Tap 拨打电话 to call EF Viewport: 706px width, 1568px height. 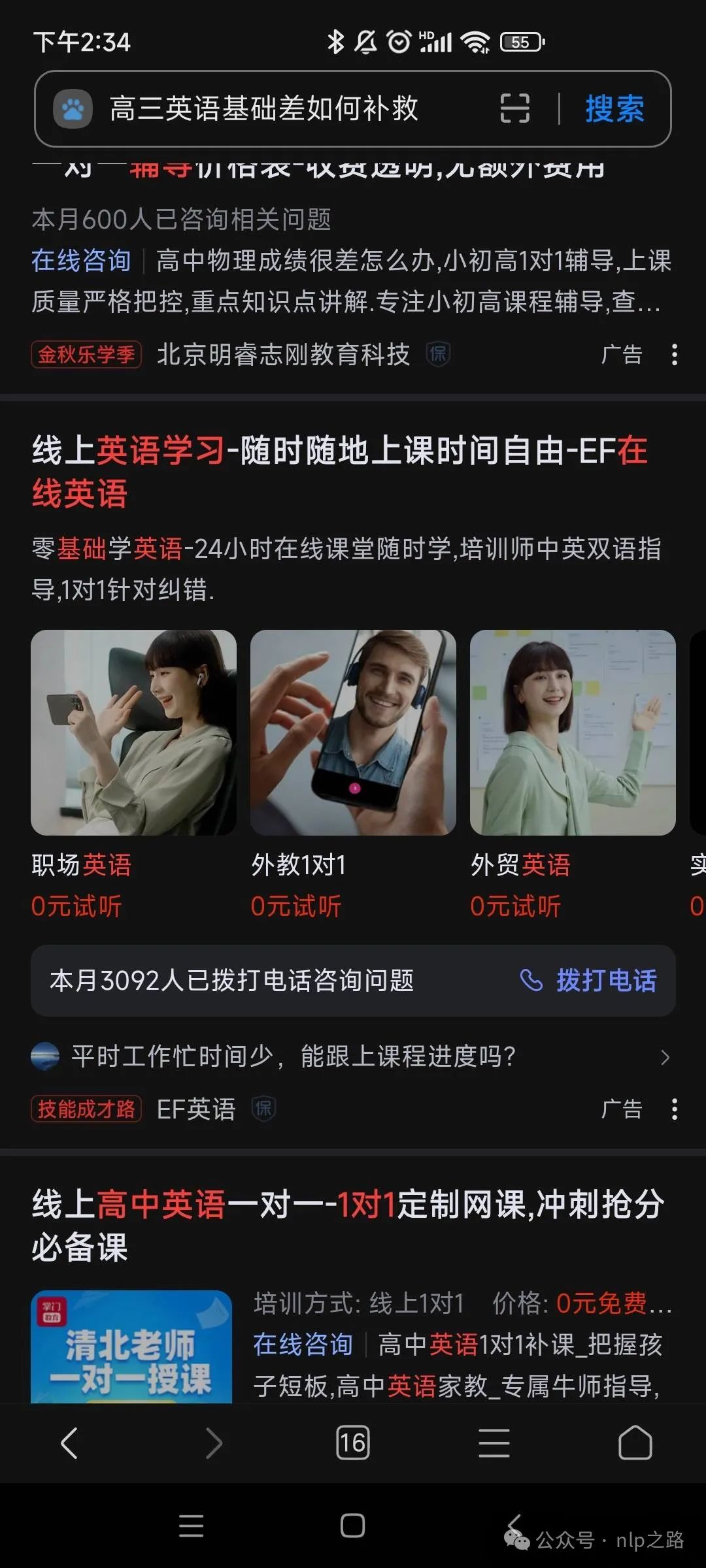tap(590, 981)
